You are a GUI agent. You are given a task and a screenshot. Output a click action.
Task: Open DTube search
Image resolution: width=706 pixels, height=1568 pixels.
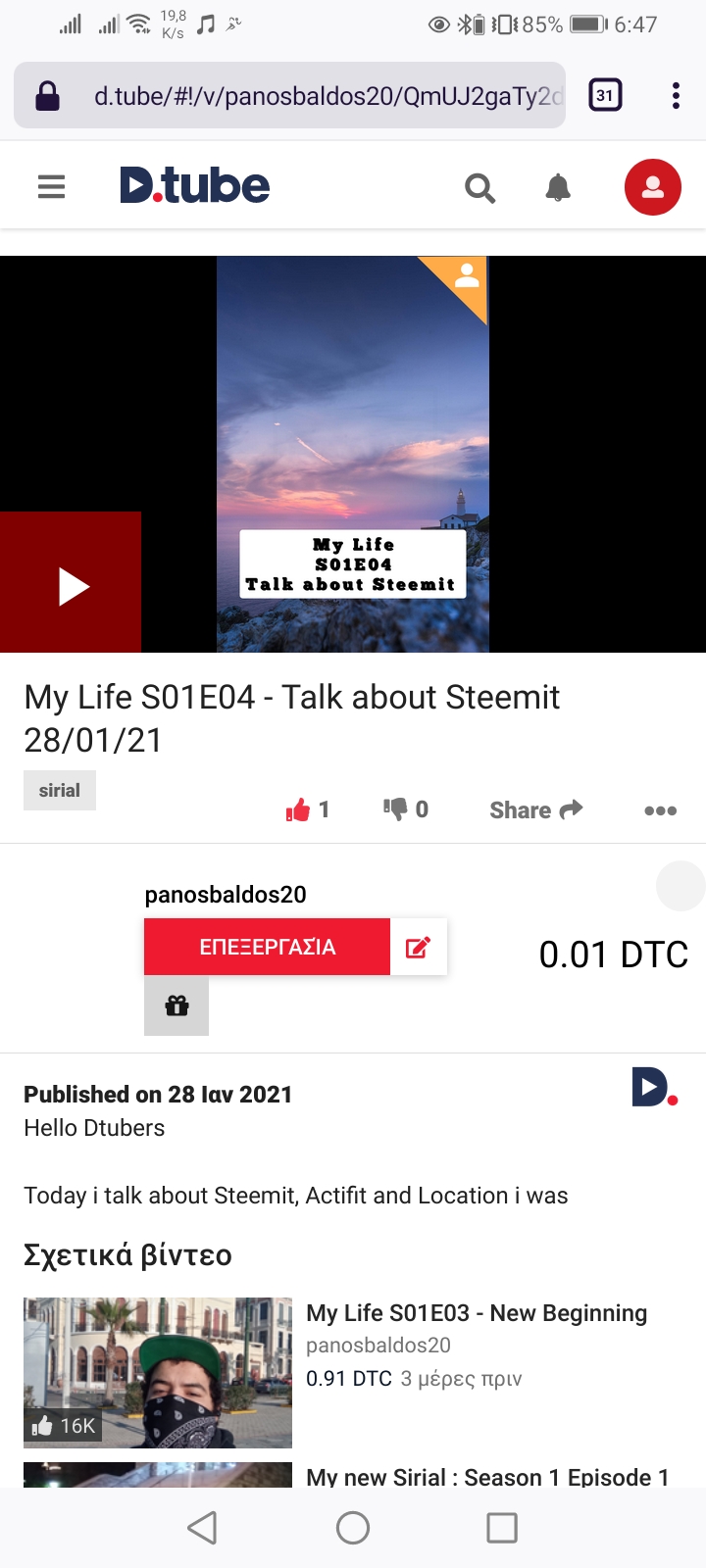(x=479, y=187)
